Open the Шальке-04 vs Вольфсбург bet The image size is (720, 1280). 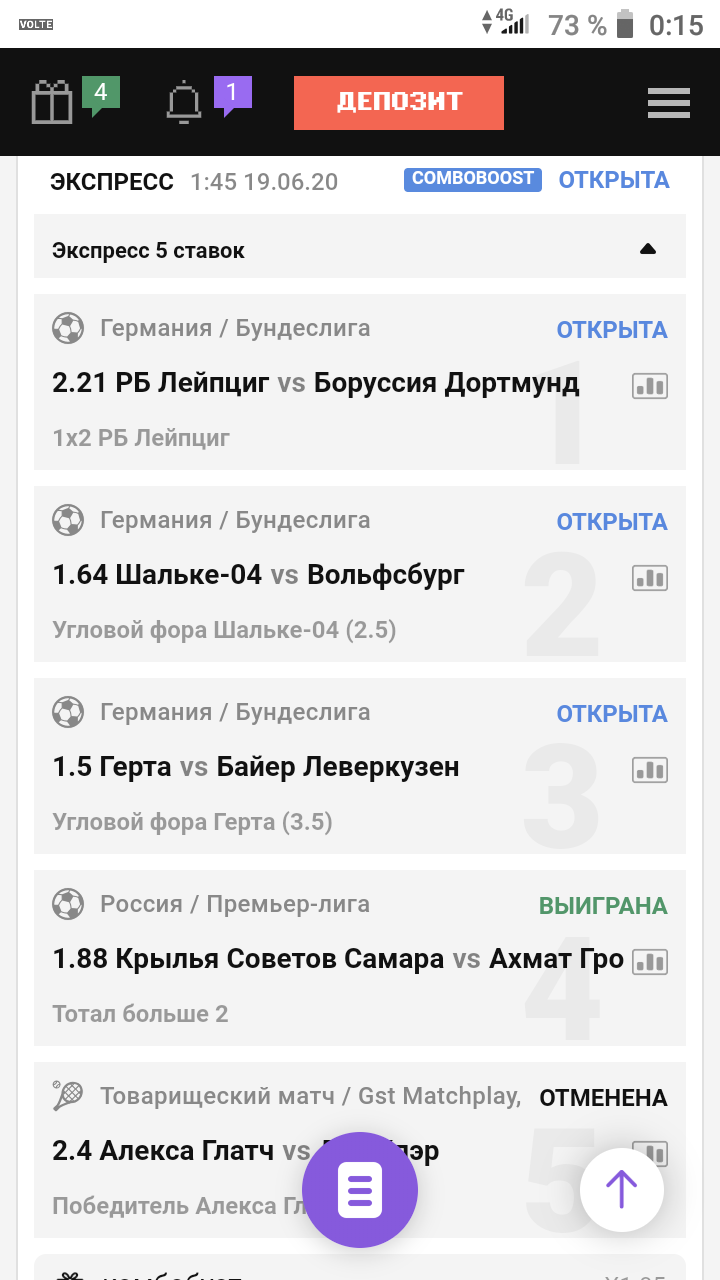258,574
